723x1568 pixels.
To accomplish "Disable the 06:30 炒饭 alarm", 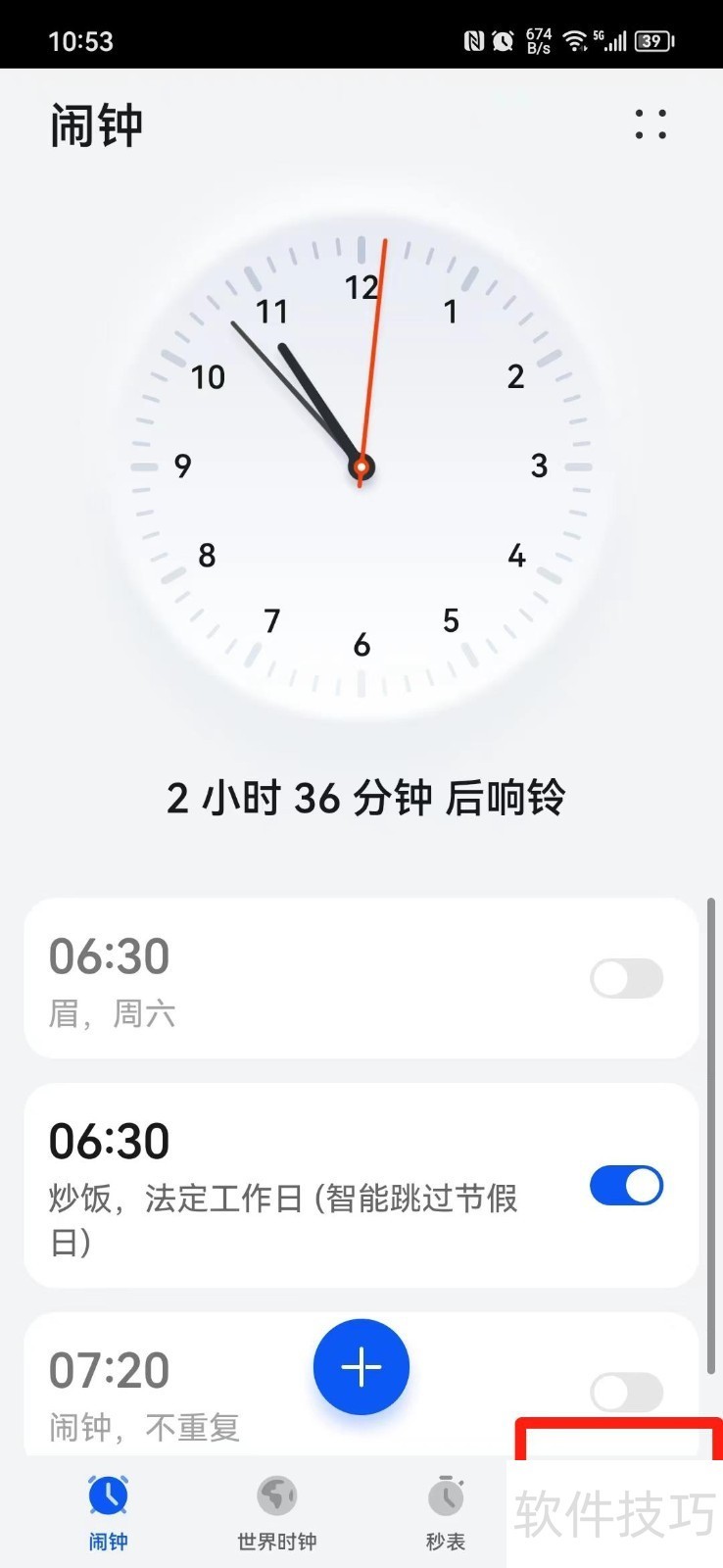I will (x=626, y=1186).
